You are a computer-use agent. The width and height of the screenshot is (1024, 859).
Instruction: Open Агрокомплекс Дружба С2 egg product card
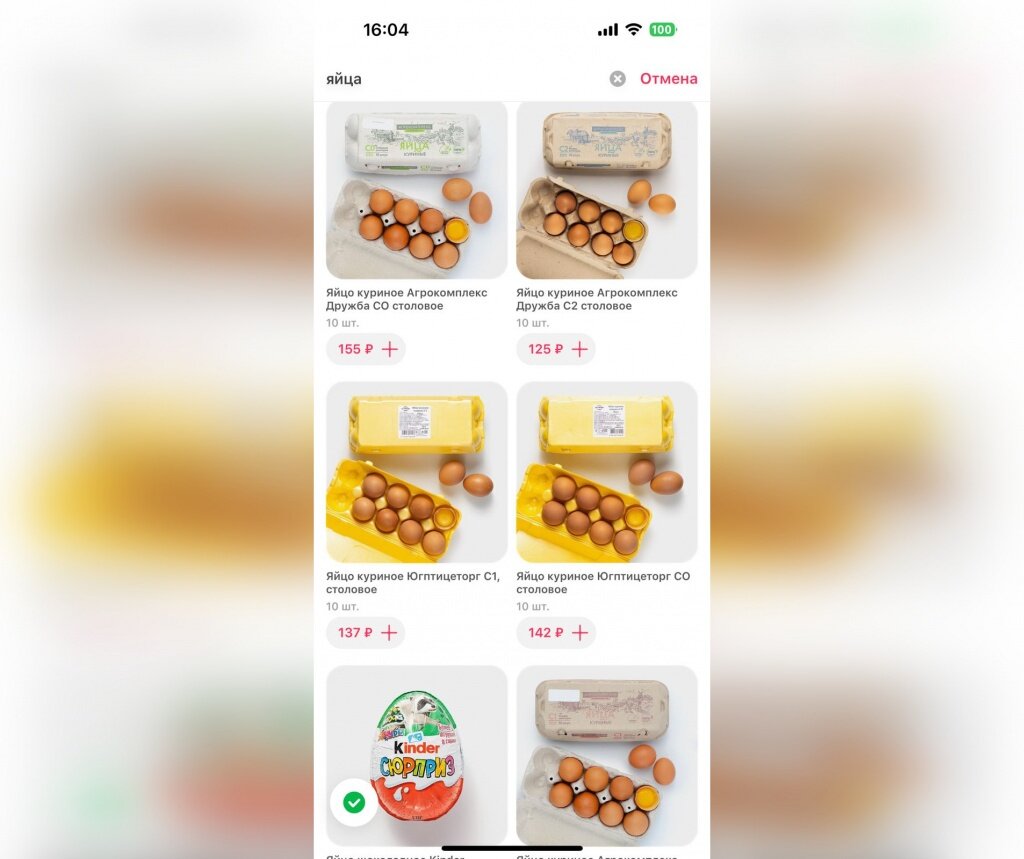click(x=606, y=190)
